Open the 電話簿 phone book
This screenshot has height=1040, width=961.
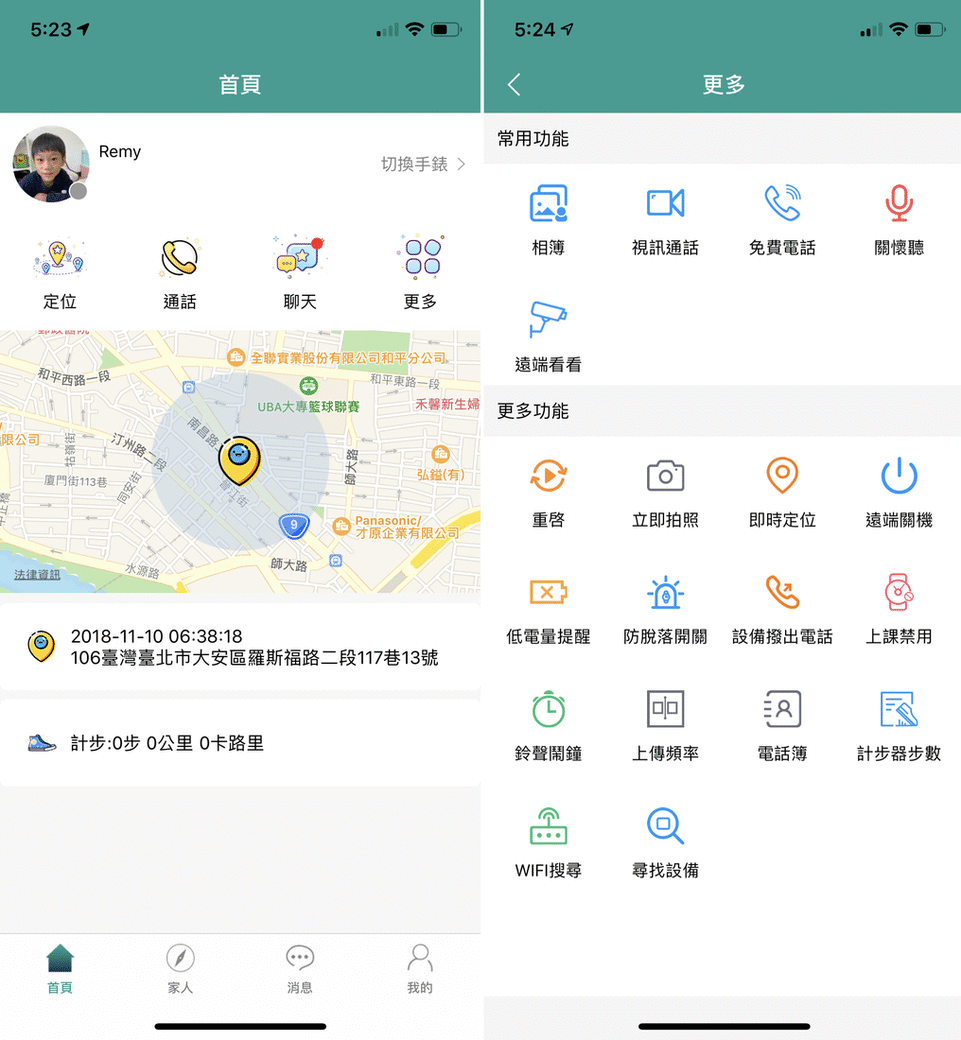coord(782,725)
